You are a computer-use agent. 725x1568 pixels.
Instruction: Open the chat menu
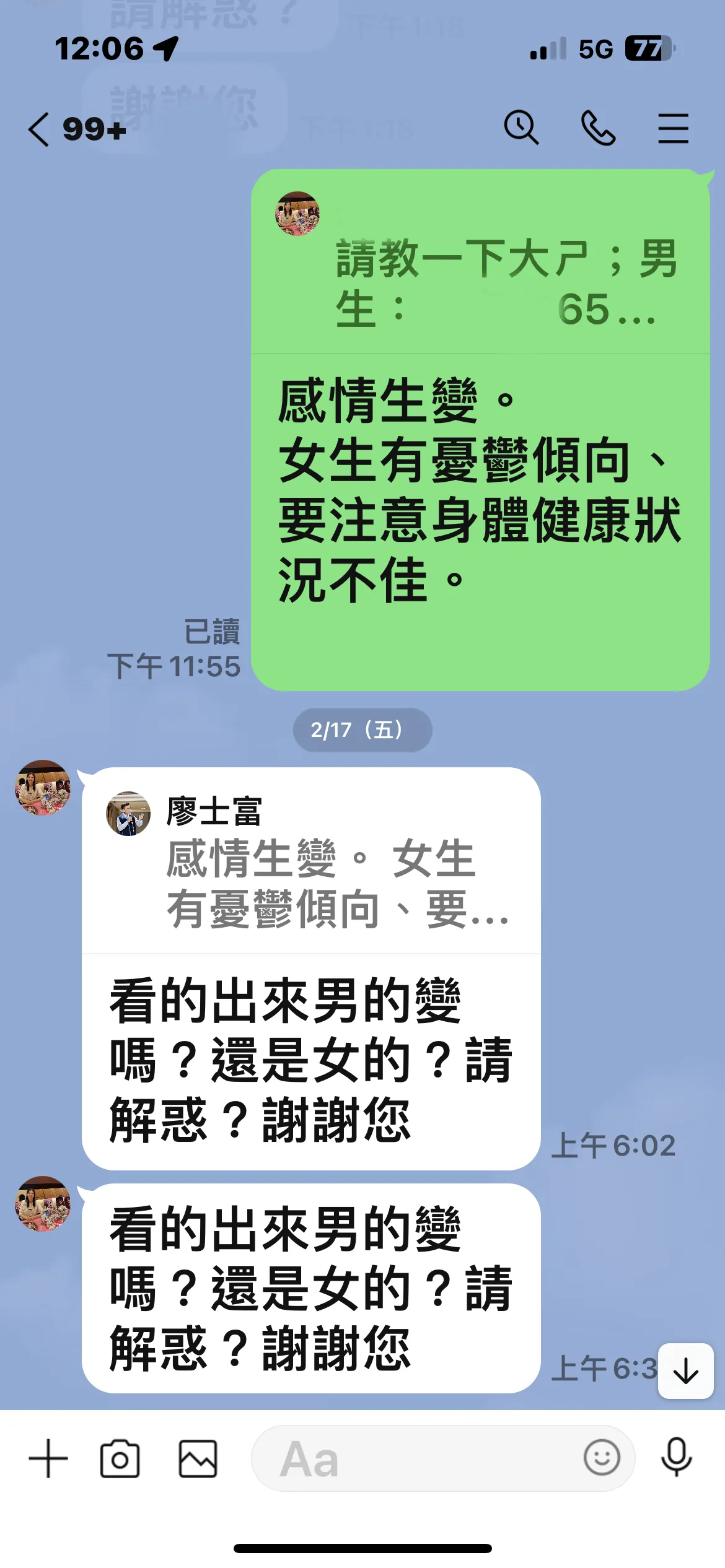pos(673,128)
